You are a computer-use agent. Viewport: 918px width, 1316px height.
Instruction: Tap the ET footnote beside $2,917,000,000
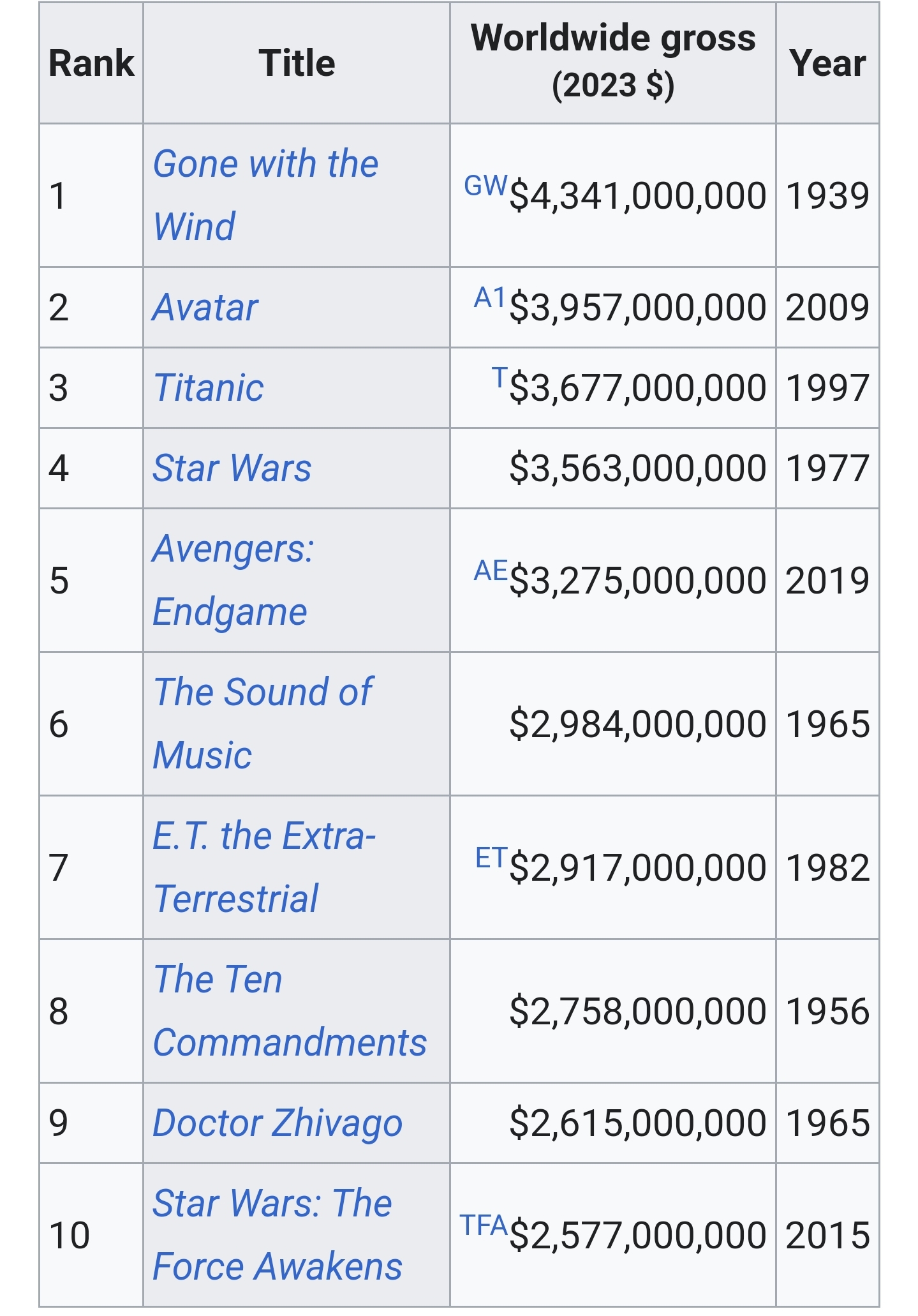pos(491,858)
